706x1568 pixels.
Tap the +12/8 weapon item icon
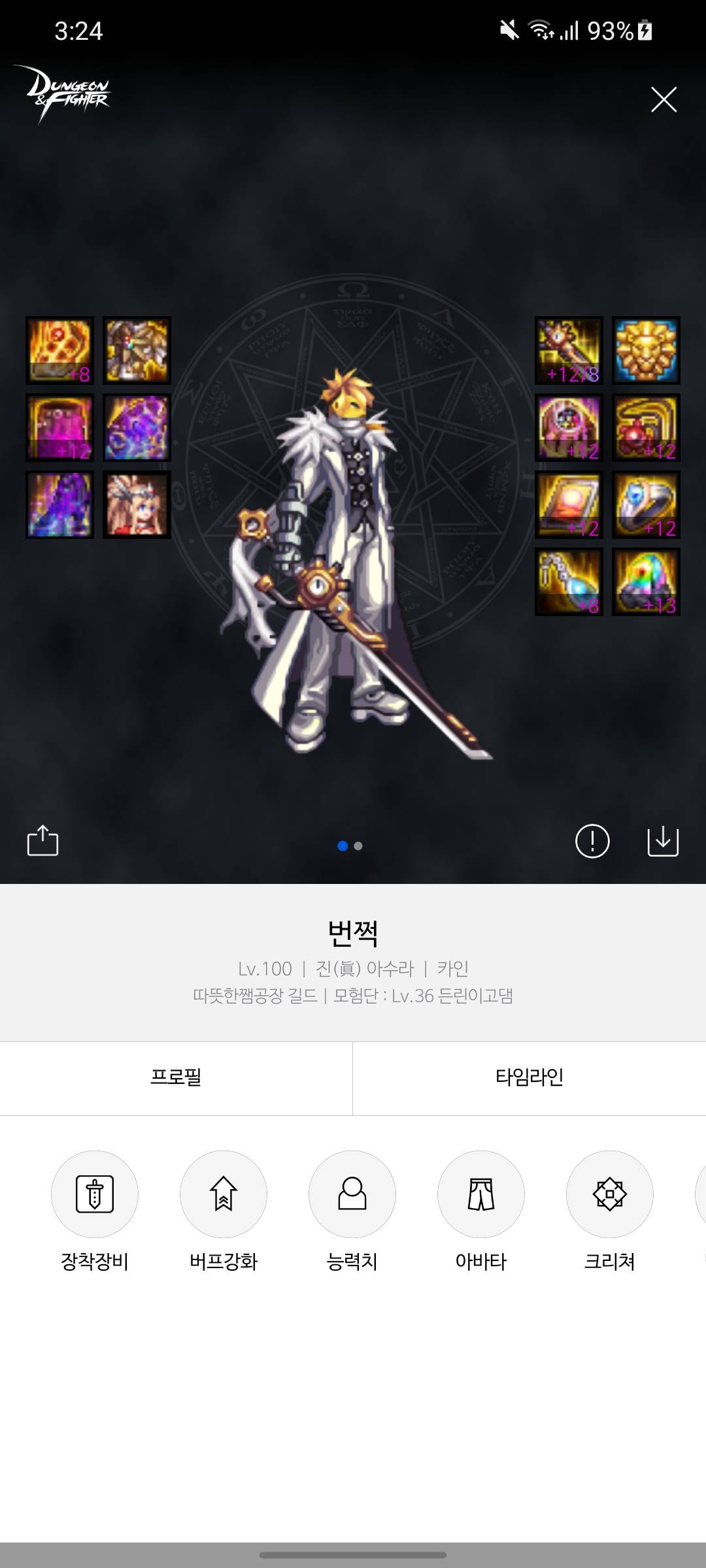(569, 351)
